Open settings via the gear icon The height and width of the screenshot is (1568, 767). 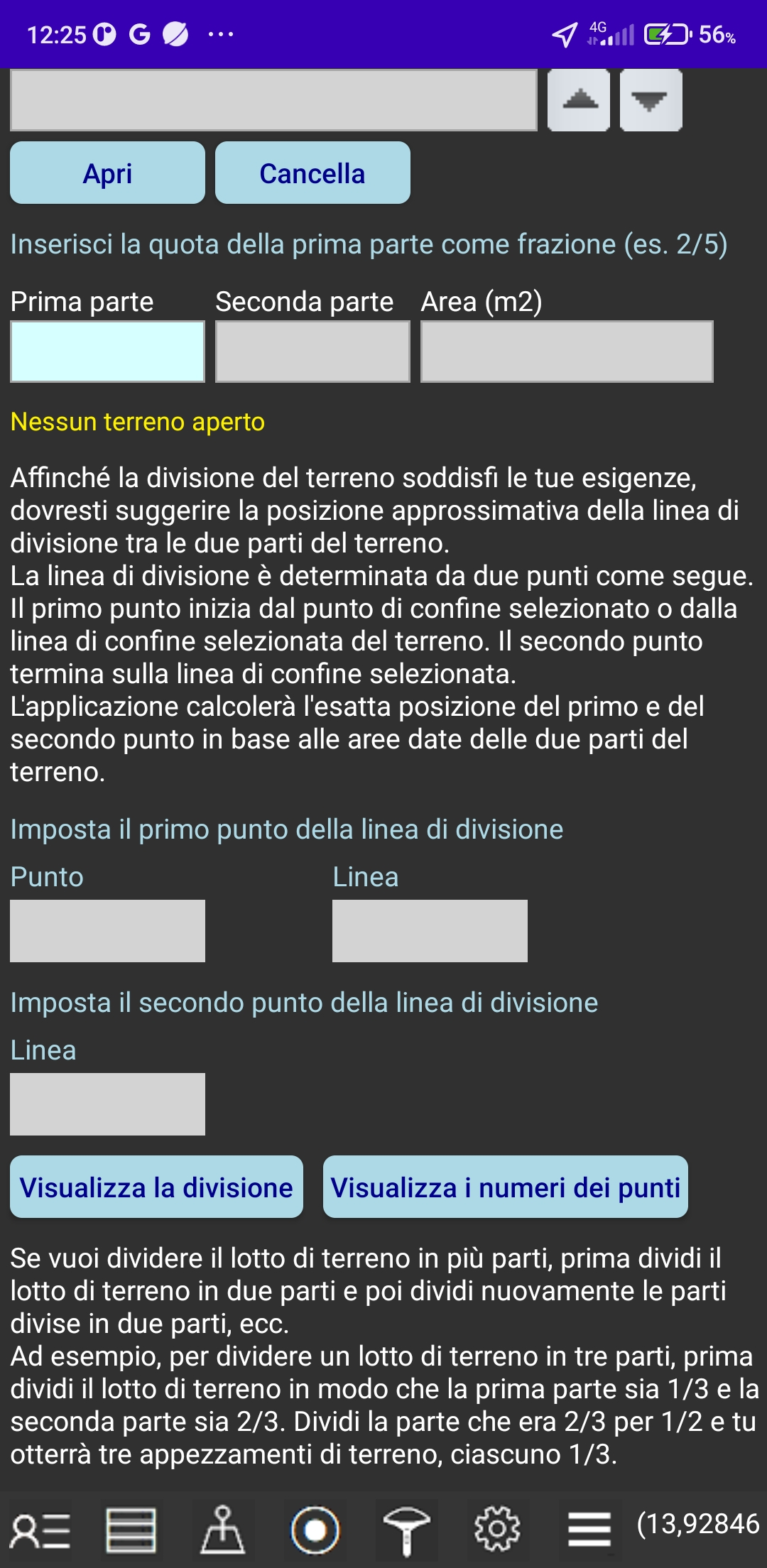(497, 1530)
